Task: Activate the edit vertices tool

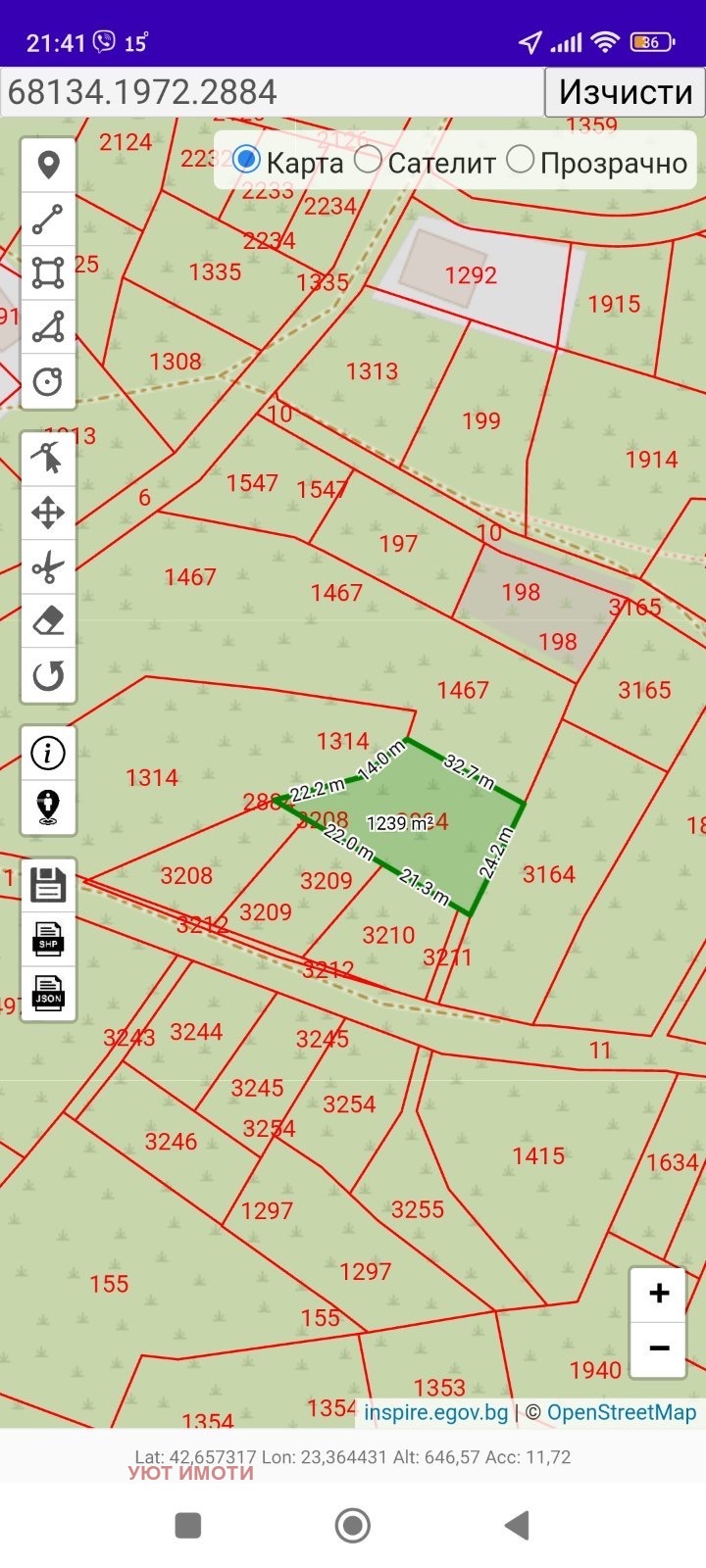Action: [x=48, y=459]
